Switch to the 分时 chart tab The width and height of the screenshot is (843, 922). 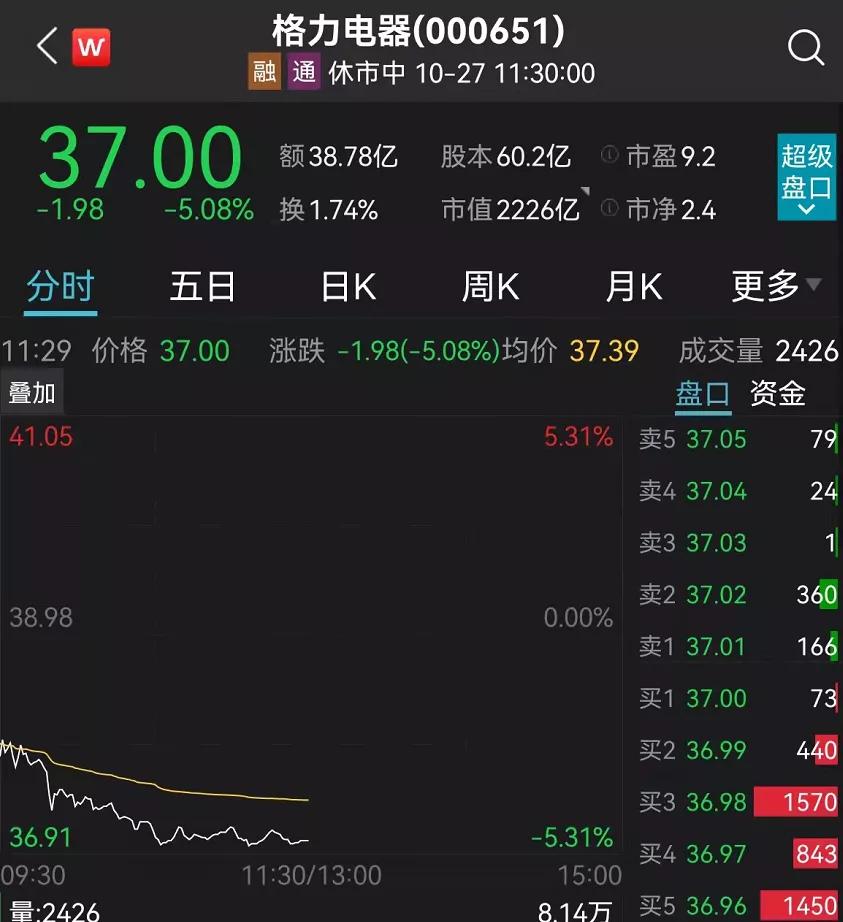point(60,287)
